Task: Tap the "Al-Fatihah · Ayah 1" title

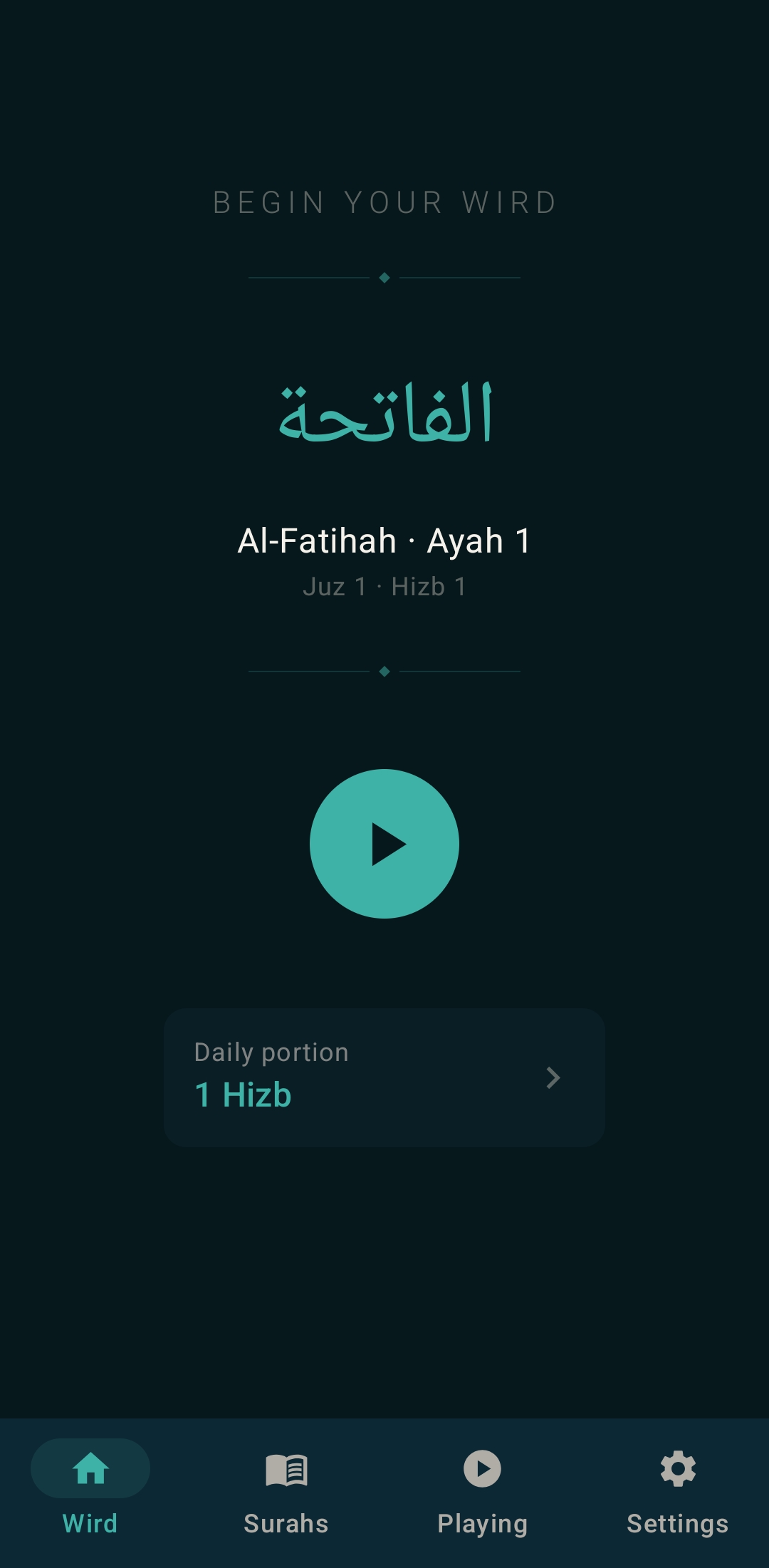Action: click(384, 541)
